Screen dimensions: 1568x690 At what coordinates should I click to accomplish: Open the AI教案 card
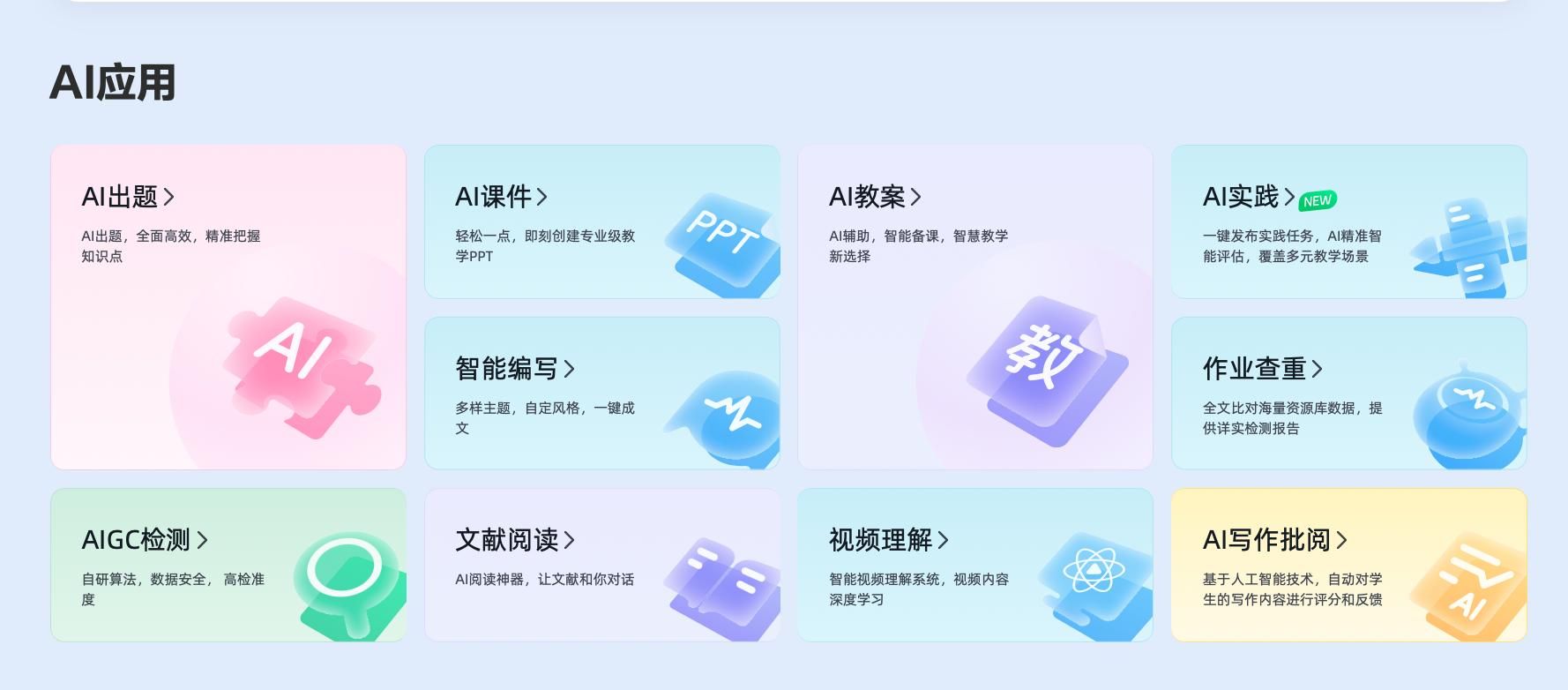[974, 307]
